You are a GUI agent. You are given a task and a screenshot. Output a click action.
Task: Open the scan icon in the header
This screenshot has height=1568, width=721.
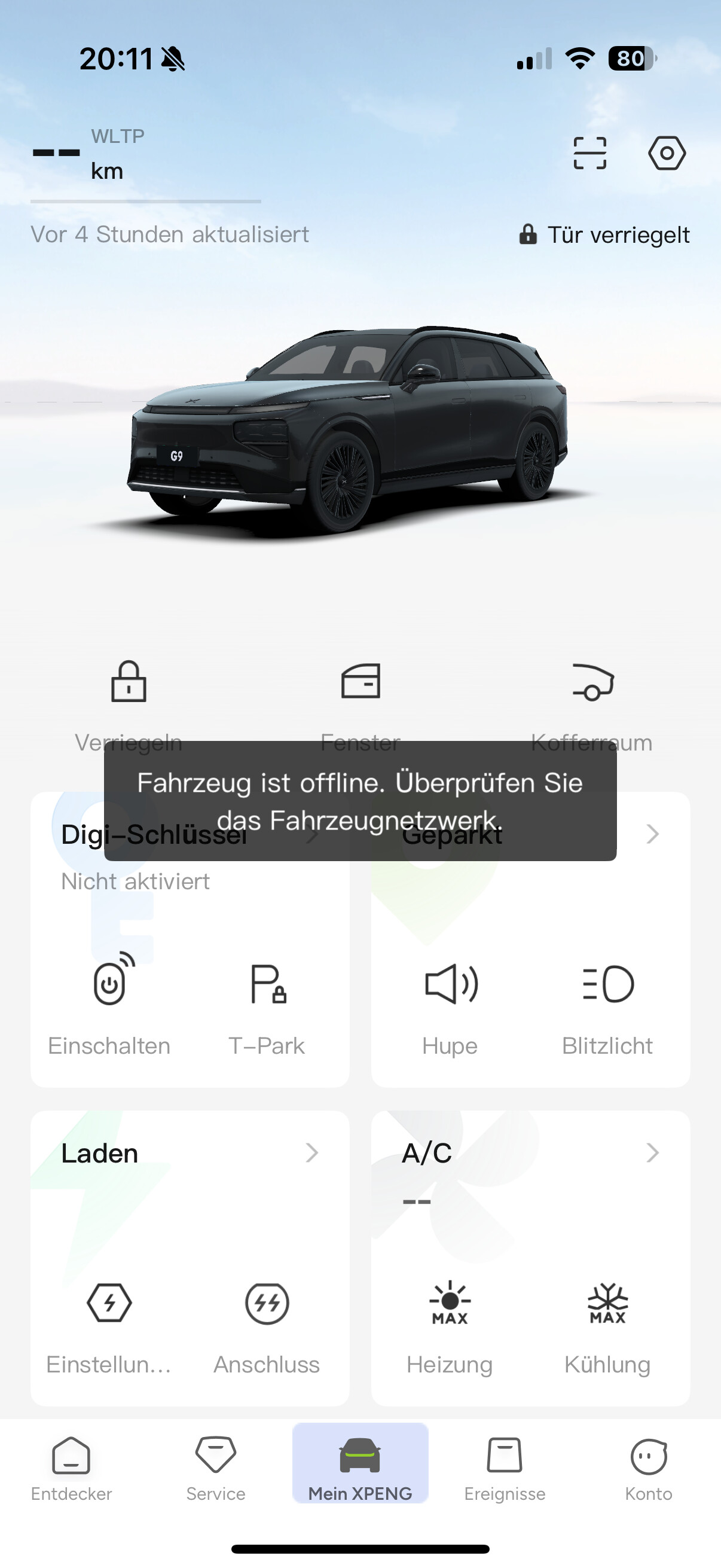tap(589, 152)
